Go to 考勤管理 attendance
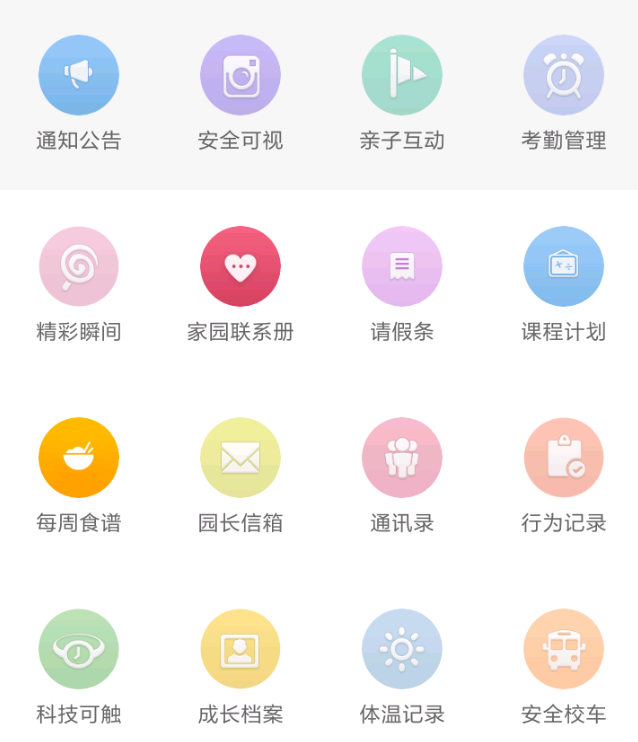638x742 pixels. [x=563, y=76]
